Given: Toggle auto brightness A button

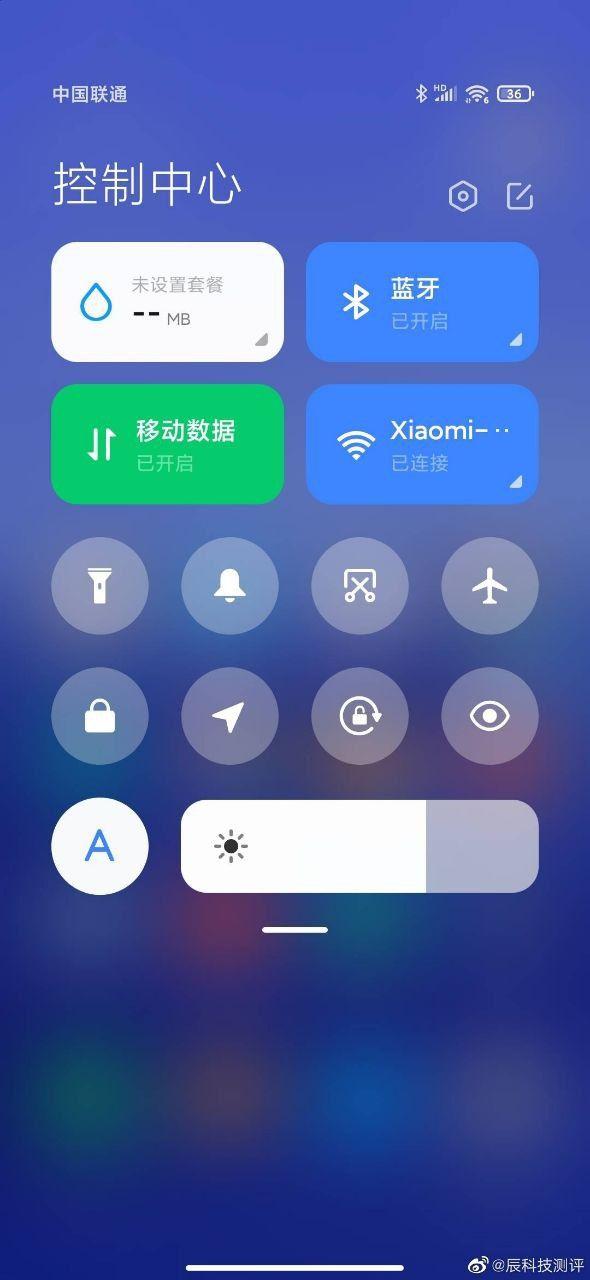Looking at the screenshot, I should tap(100, 846).
